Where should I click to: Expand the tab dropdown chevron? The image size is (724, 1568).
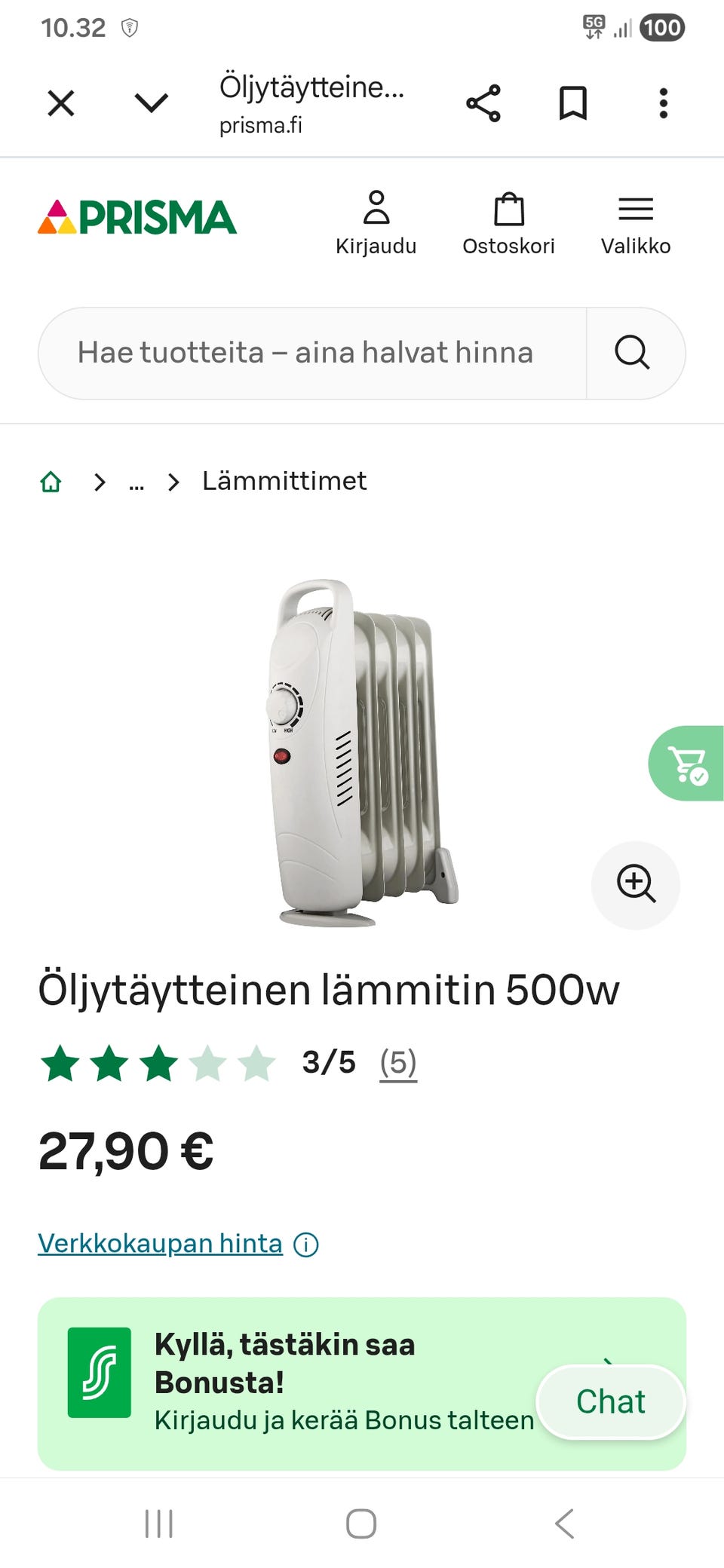click(x=151, y=103)
